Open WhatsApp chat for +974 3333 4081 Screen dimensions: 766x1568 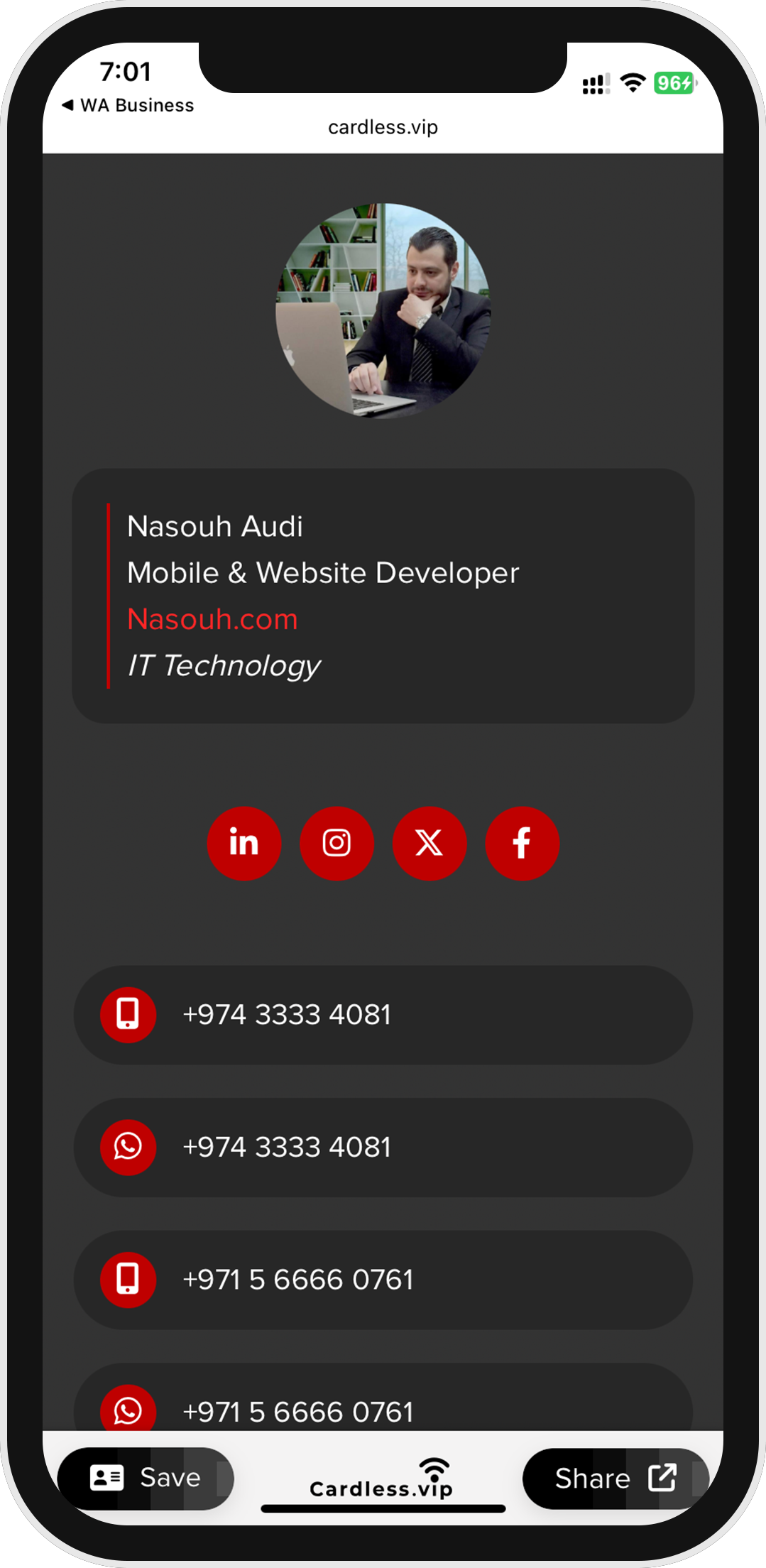(383, 1147)
